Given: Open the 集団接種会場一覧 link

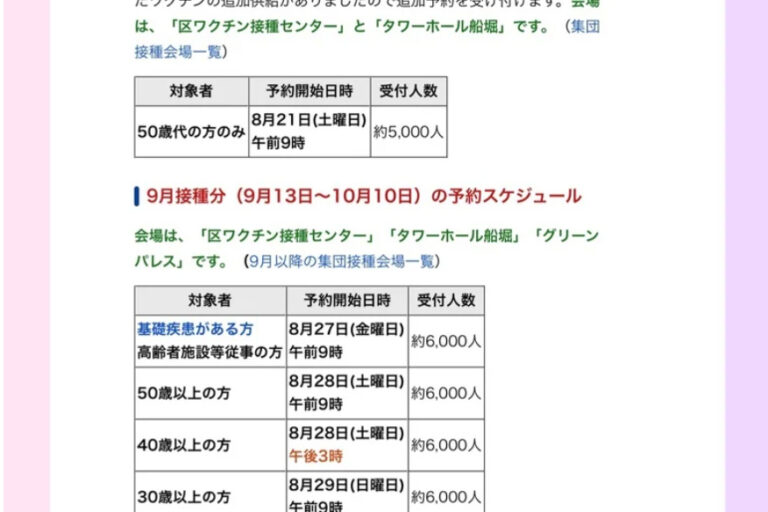Looking at the screenshot, I should (180, 51).
